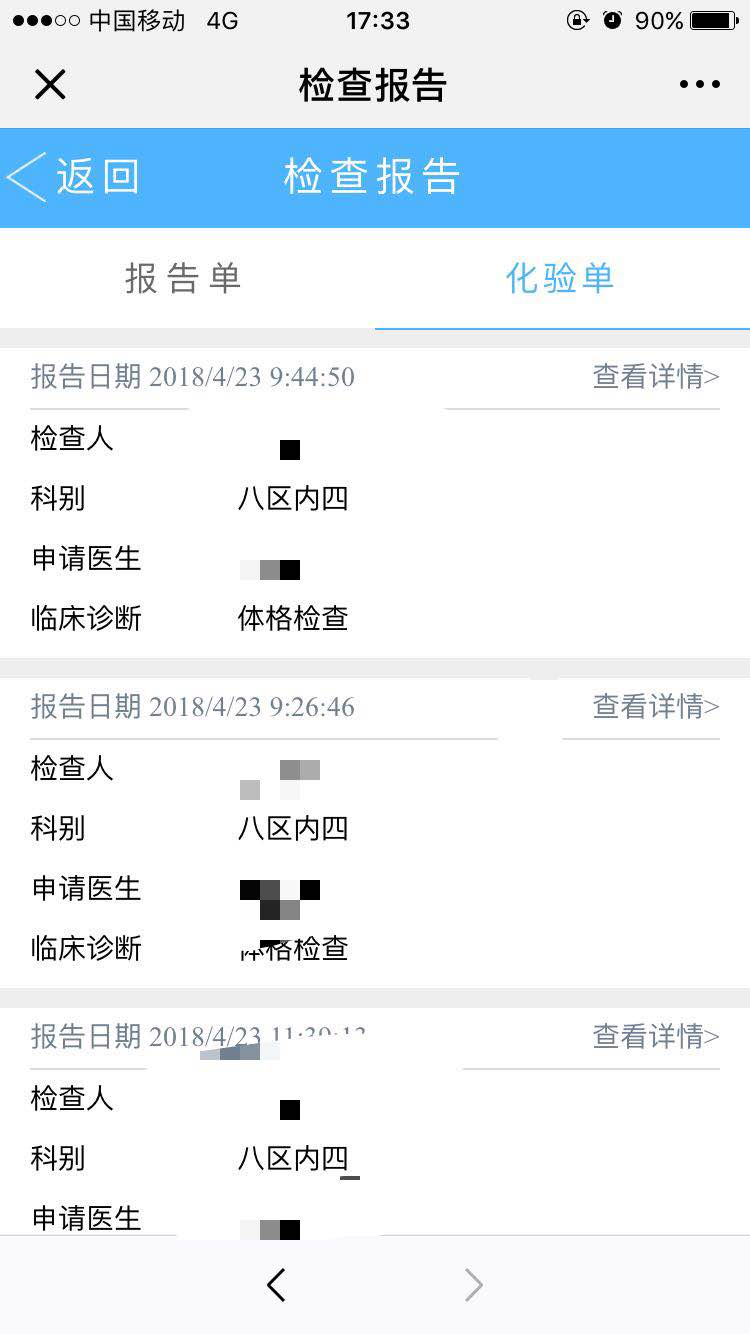
Task: Tap the bottom forward arrow
Action: pyautogui.click(x=474, y=1285)
